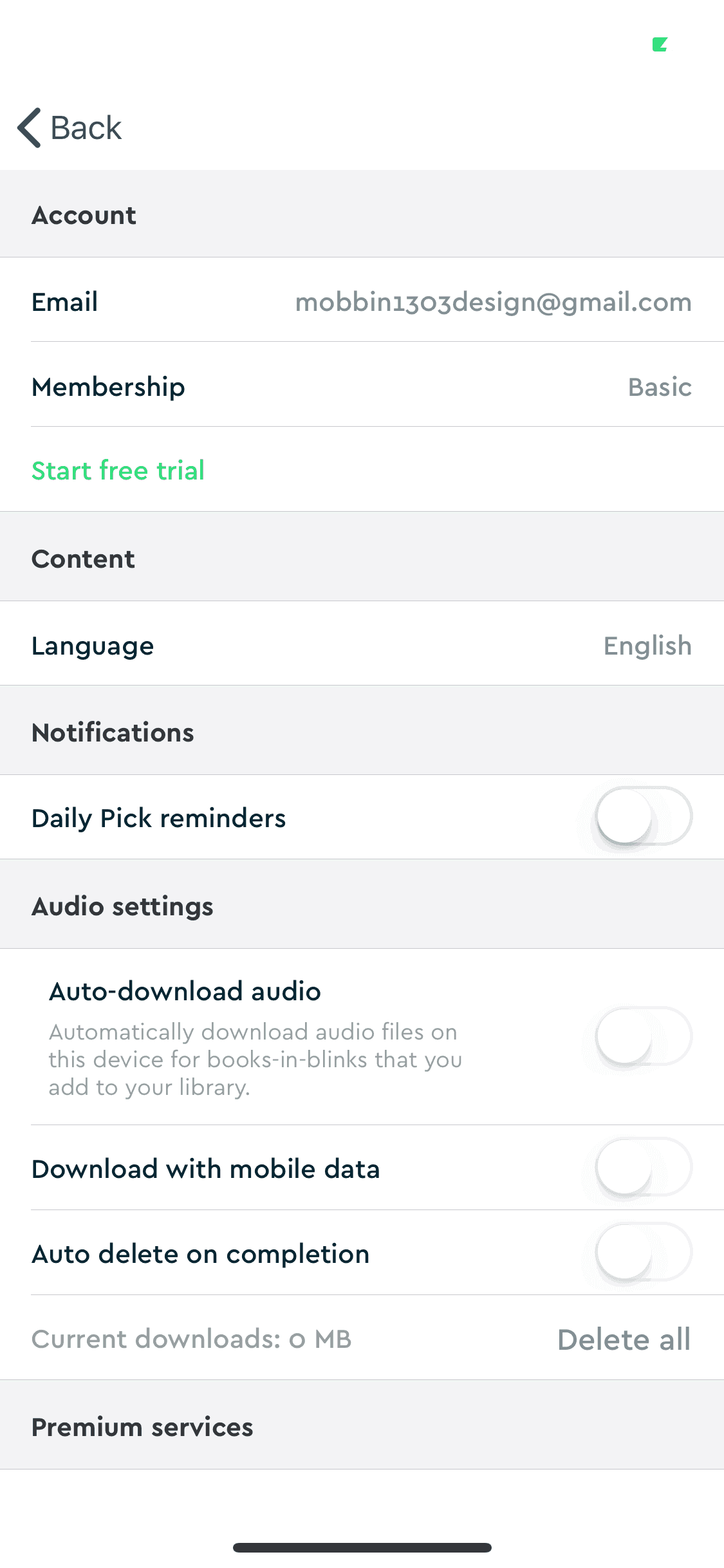This screenshot has height=1568, width=724.
Task: Open the Membership row
Action: point(362,387)
